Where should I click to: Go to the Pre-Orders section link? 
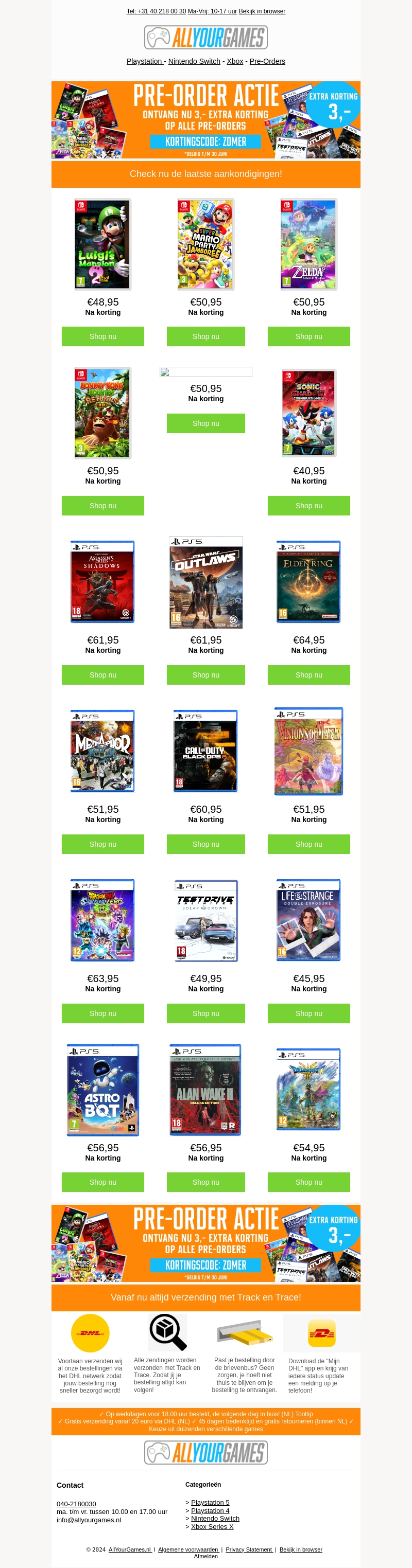(x=267, y=62)
